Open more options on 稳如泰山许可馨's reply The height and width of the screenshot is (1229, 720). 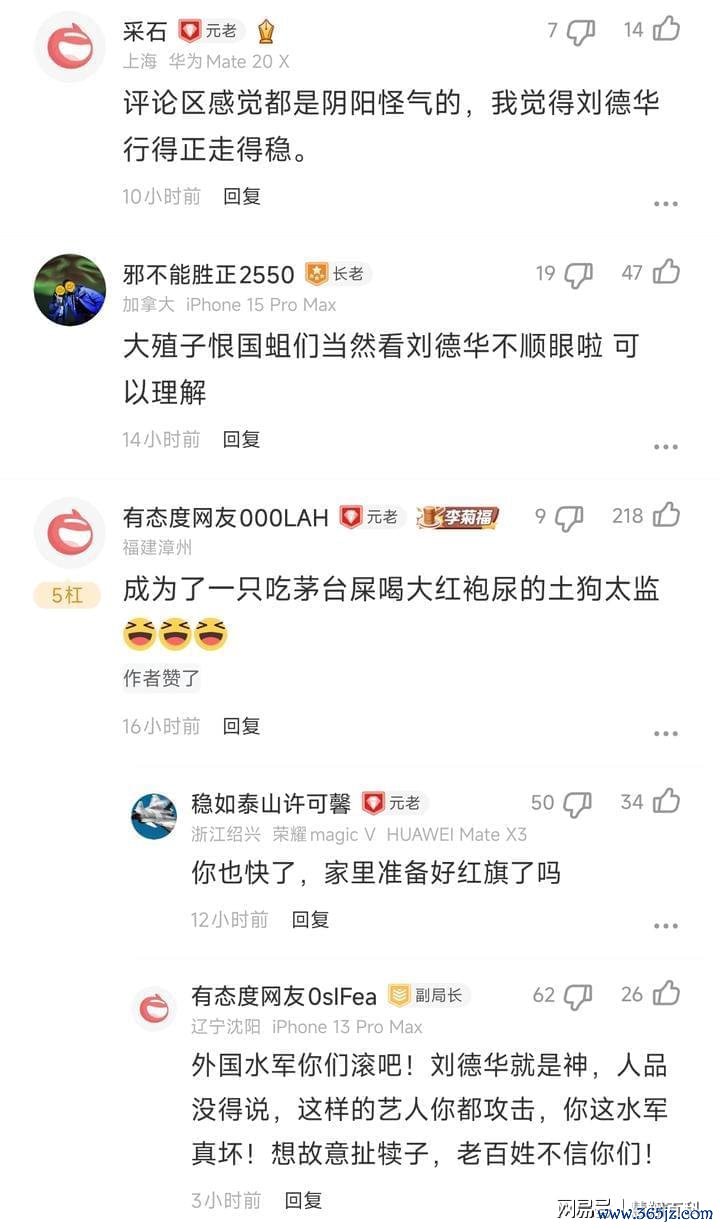tap(666, 926)
